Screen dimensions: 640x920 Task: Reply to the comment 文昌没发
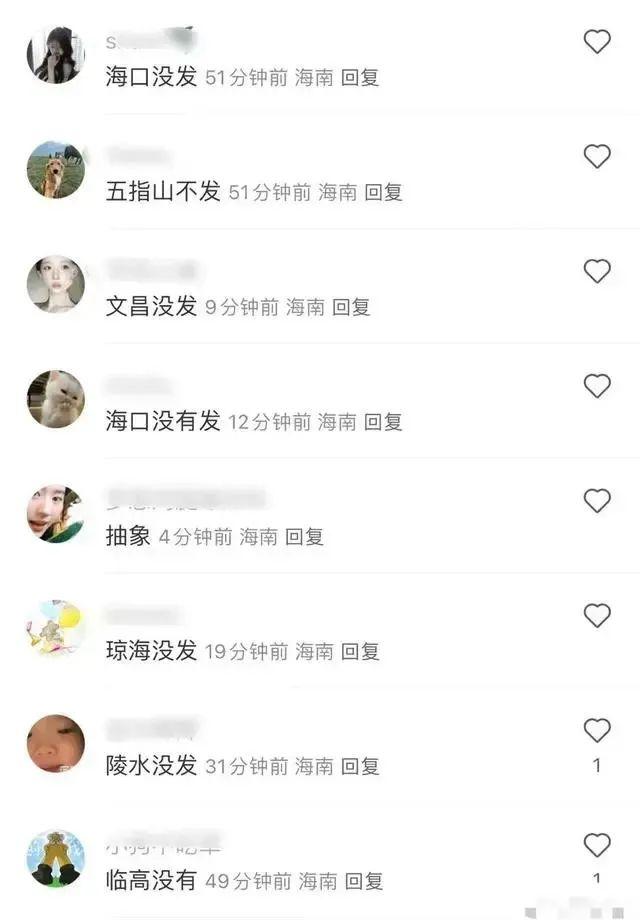[351, 308]
